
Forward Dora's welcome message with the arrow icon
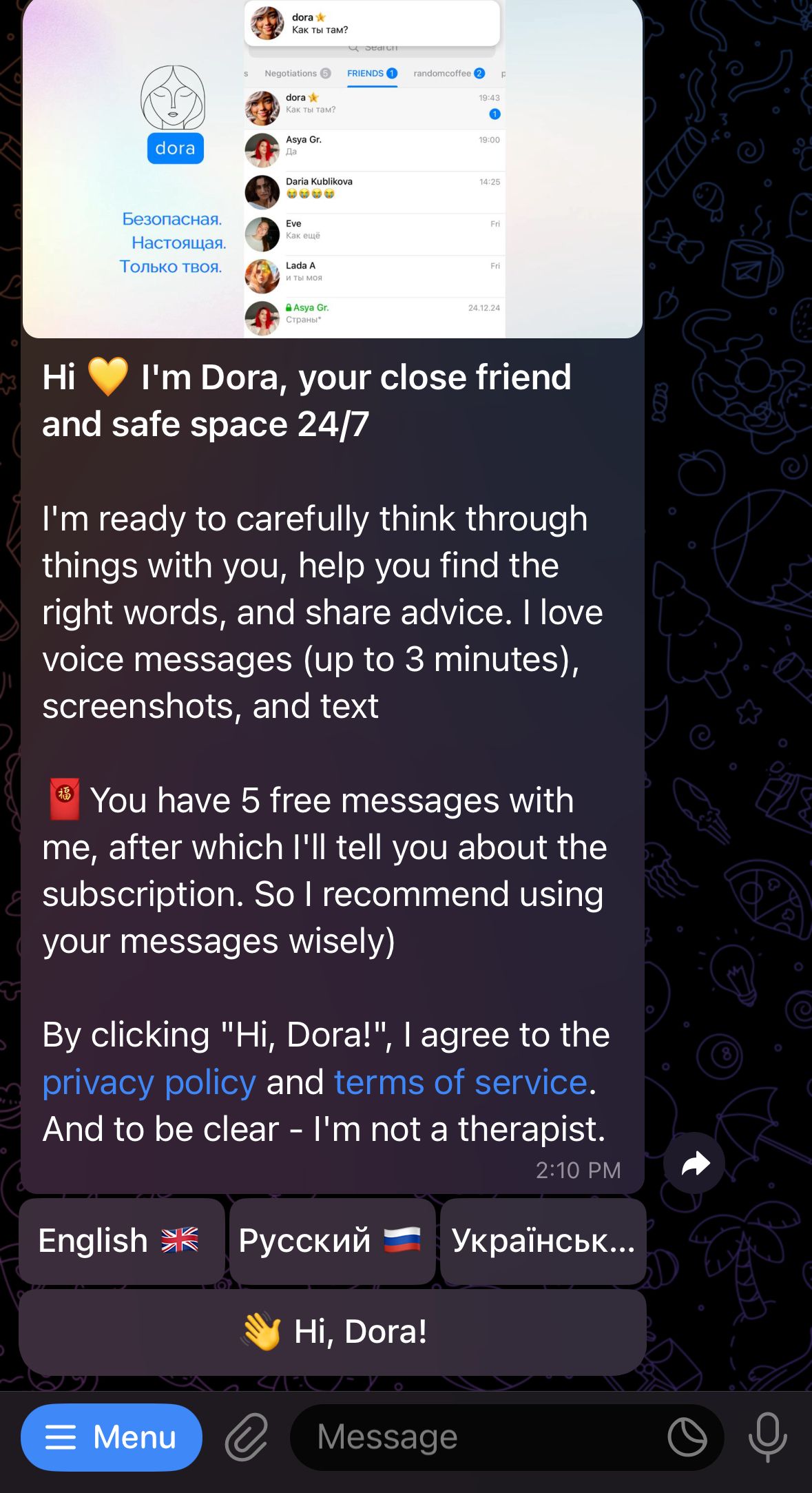[x=694, y=1162]
